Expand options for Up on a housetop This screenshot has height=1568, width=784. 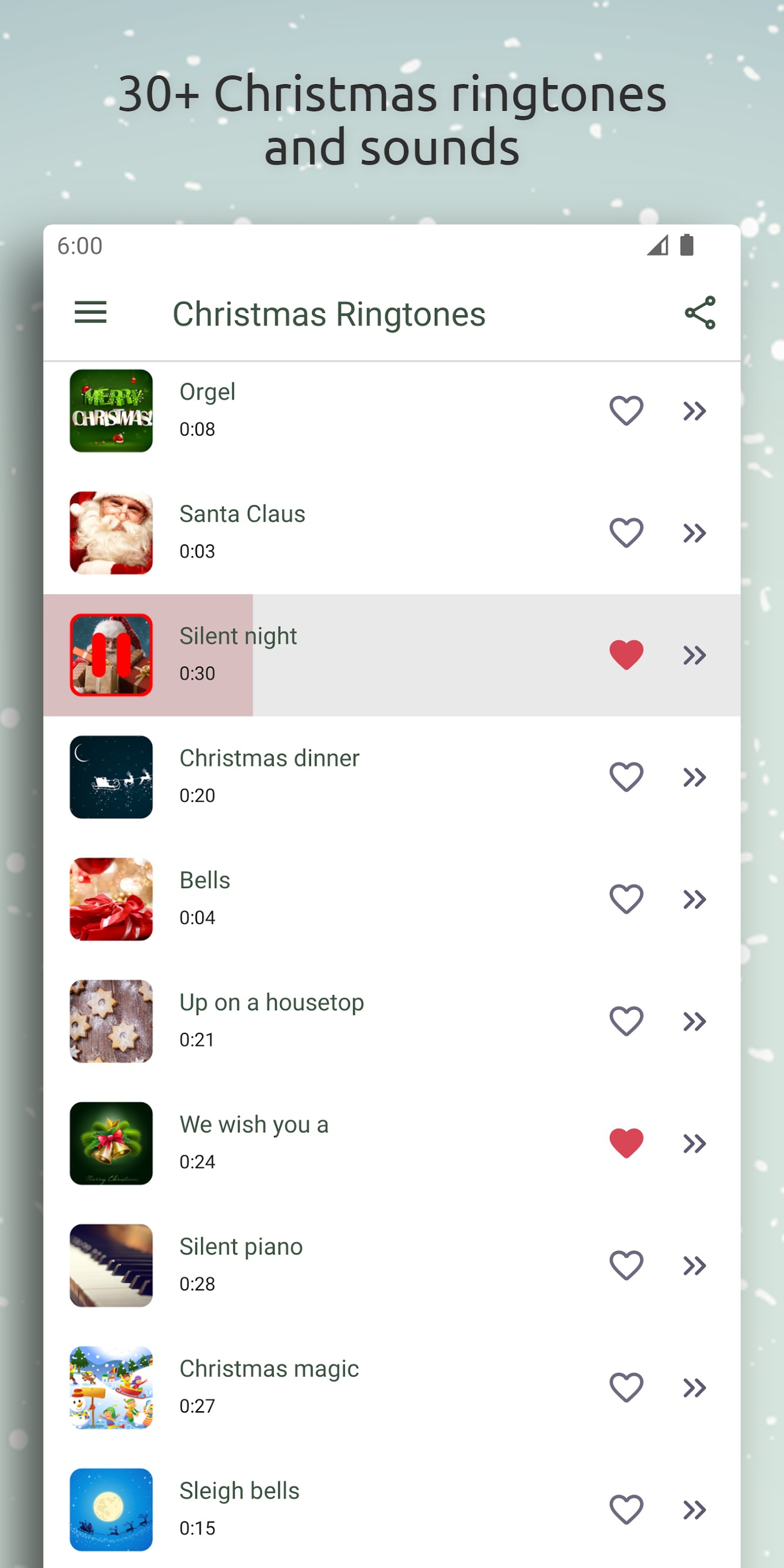(693, 1021)
